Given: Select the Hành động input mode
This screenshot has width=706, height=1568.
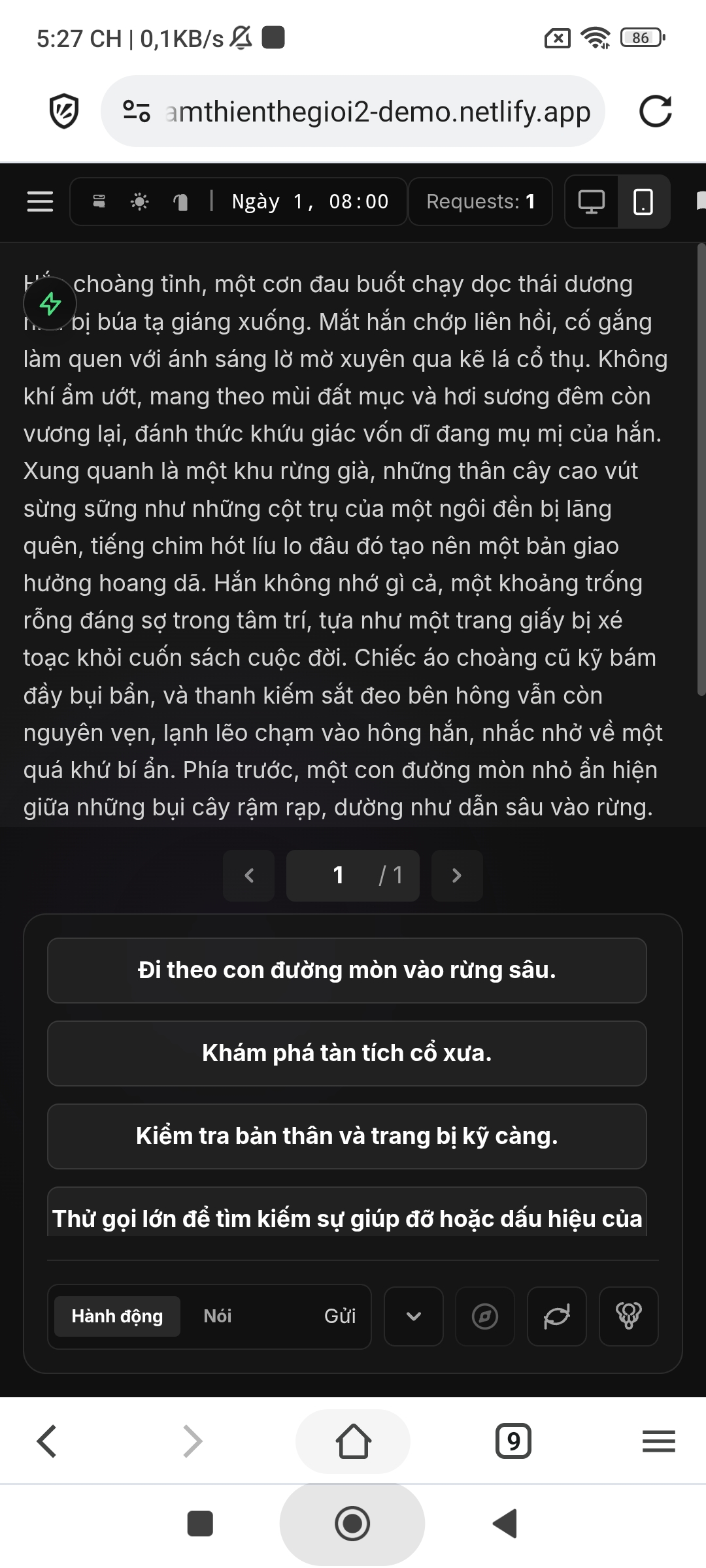Looking at the screenshot, I should pos(117,1316).
